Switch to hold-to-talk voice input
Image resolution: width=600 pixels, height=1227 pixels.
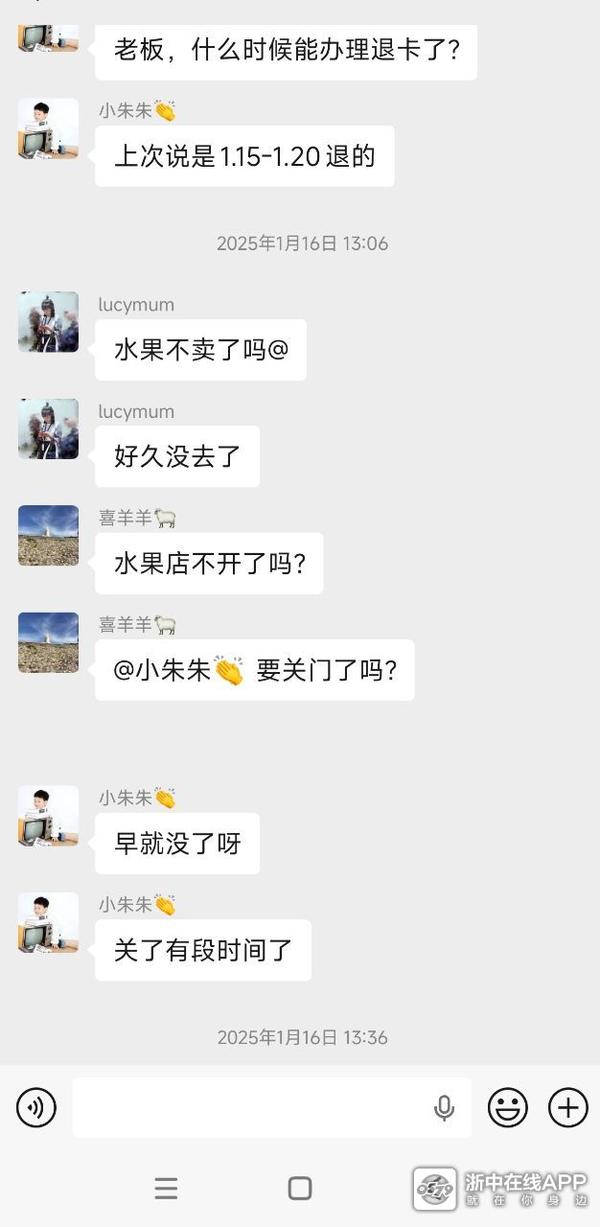37,1107
